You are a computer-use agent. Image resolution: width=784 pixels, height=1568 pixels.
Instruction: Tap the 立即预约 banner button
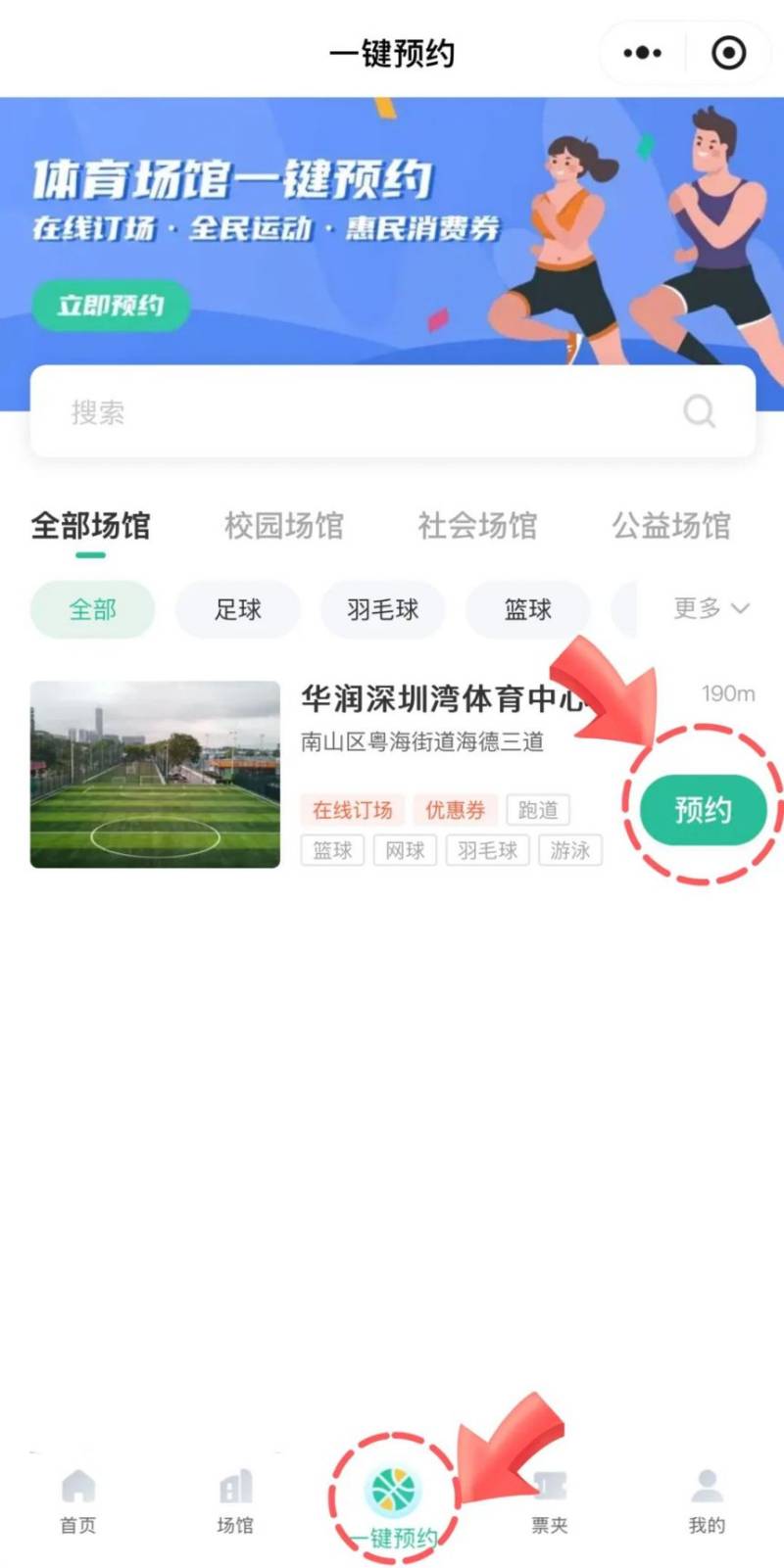[x=111, y=306]
